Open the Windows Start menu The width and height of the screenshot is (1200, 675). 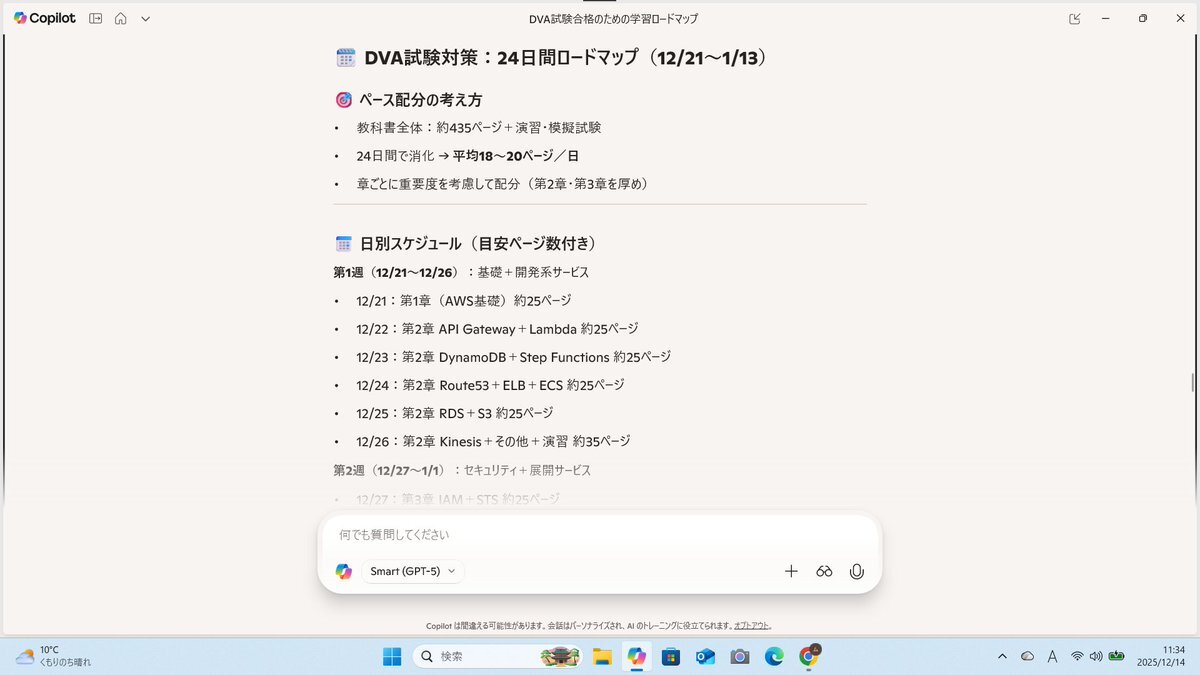pyautogui.click(x=391, y=656)
